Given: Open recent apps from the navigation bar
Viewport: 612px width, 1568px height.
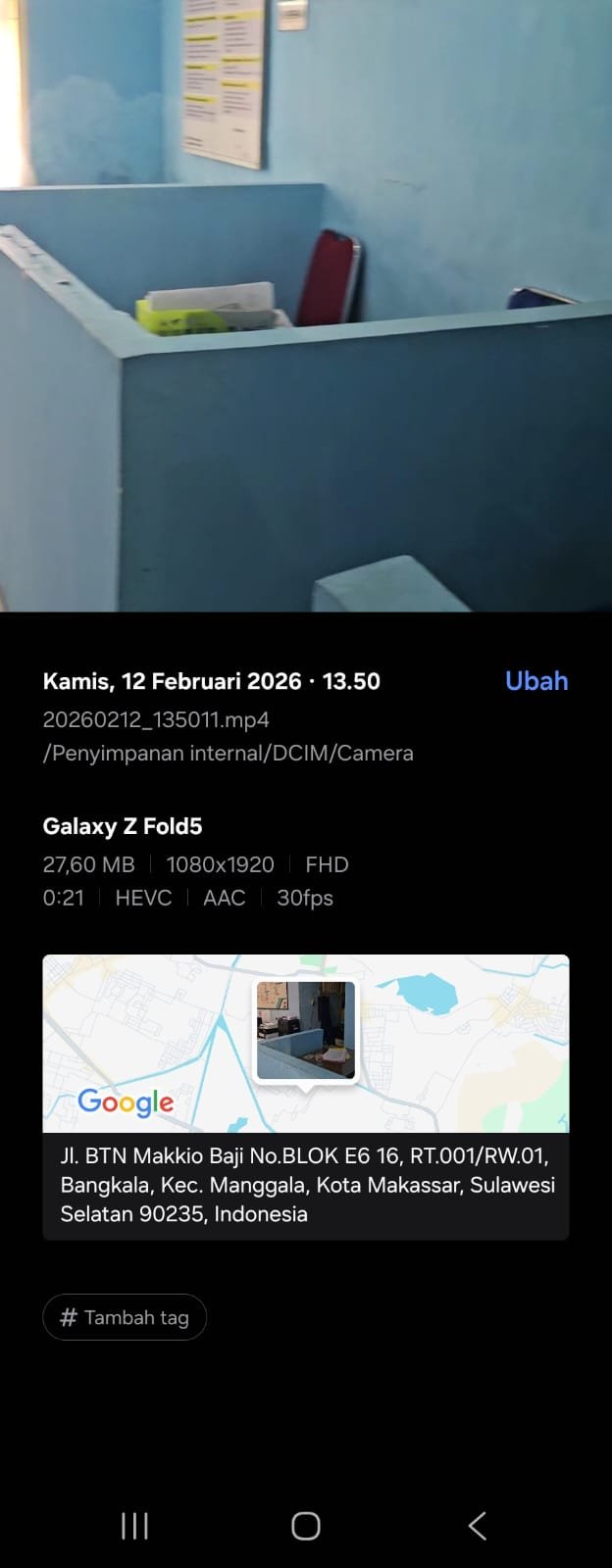Looking at the screenshot, I should 134,1525.
